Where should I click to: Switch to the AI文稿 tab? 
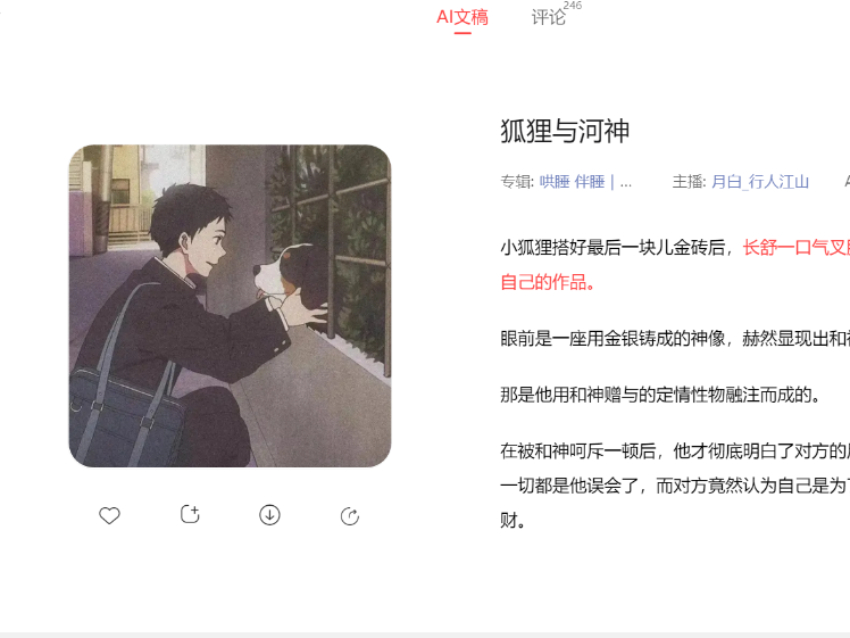tap(462, 17)
